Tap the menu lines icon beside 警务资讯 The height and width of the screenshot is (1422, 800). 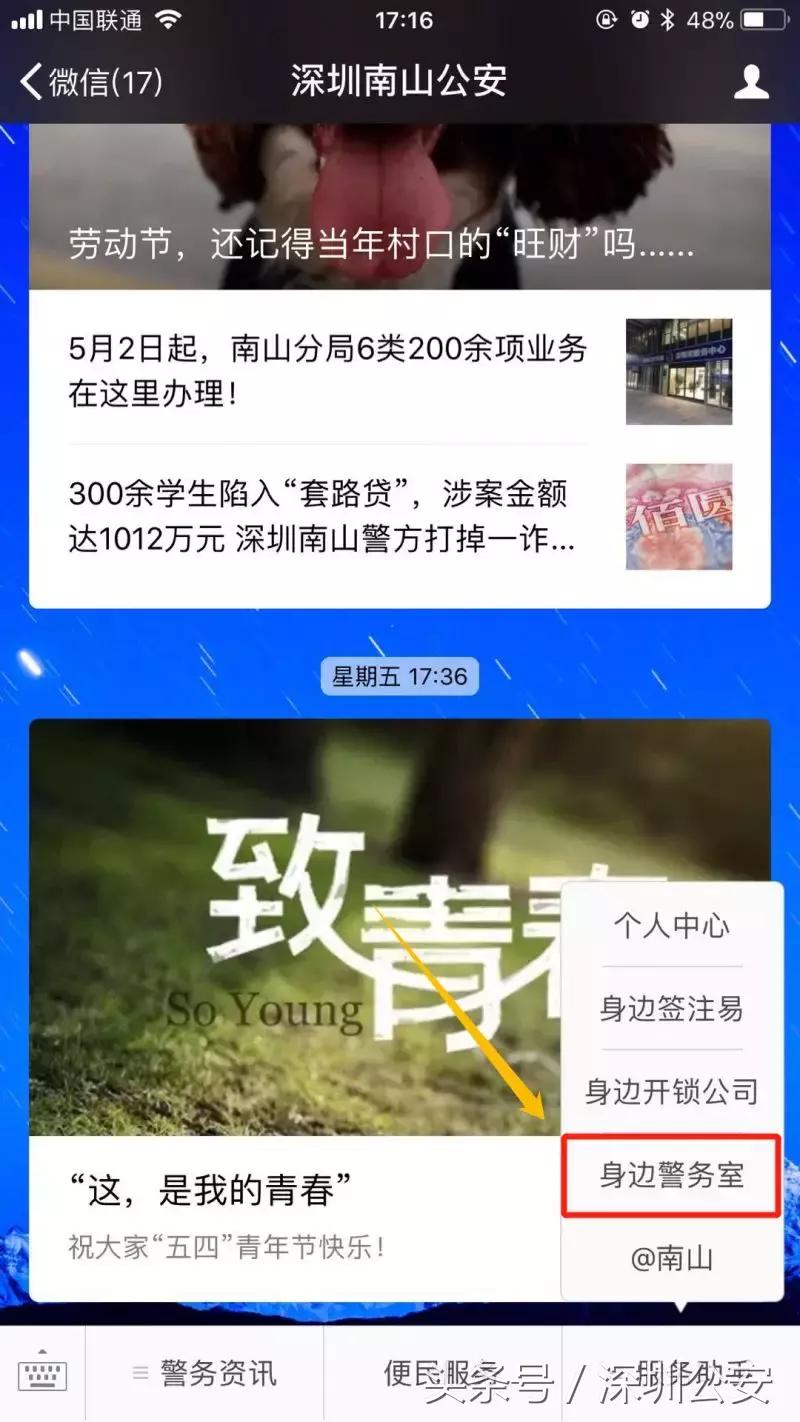coord(140,1373)
